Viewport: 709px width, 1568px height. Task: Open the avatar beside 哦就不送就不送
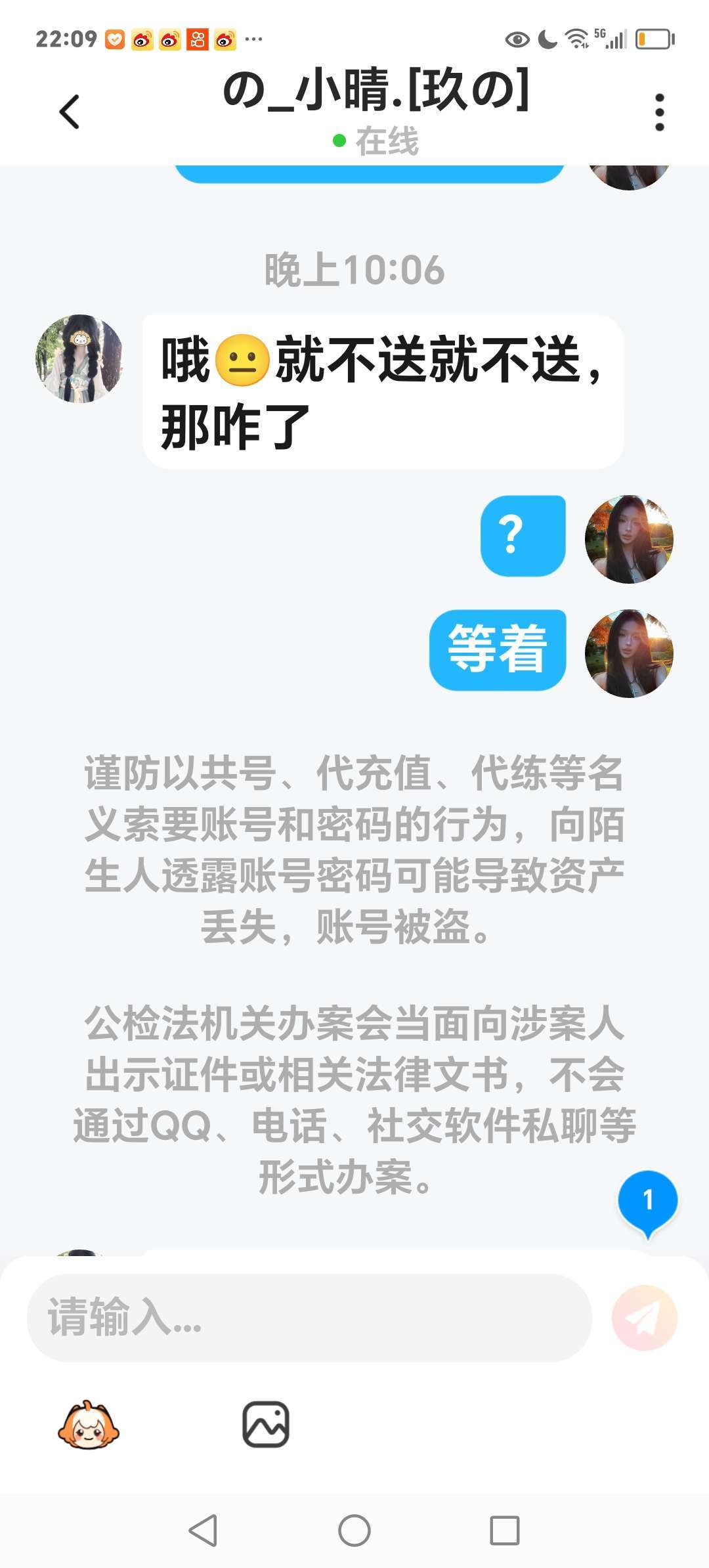[79, 359]
